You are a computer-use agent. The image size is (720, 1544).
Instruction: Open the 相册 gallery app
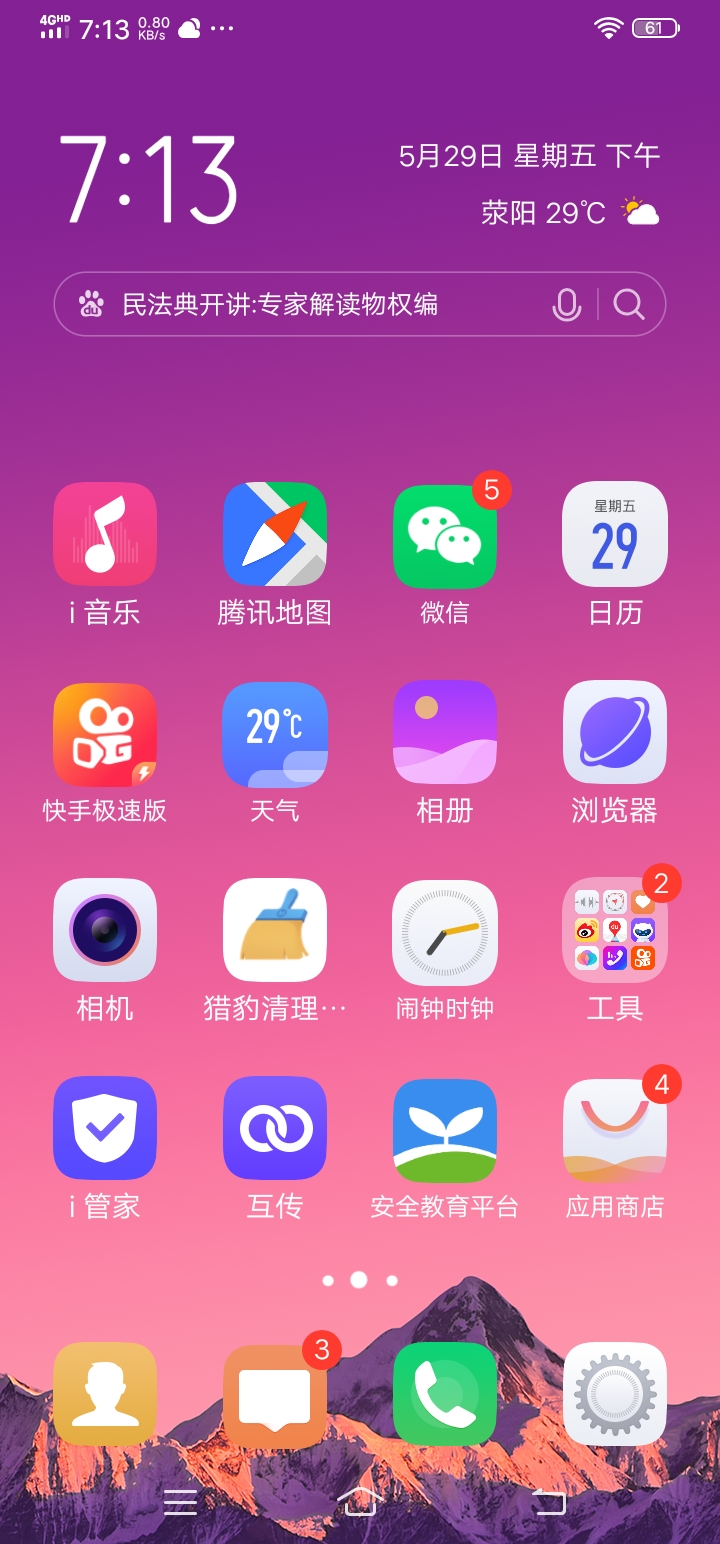tap(444, 733)
